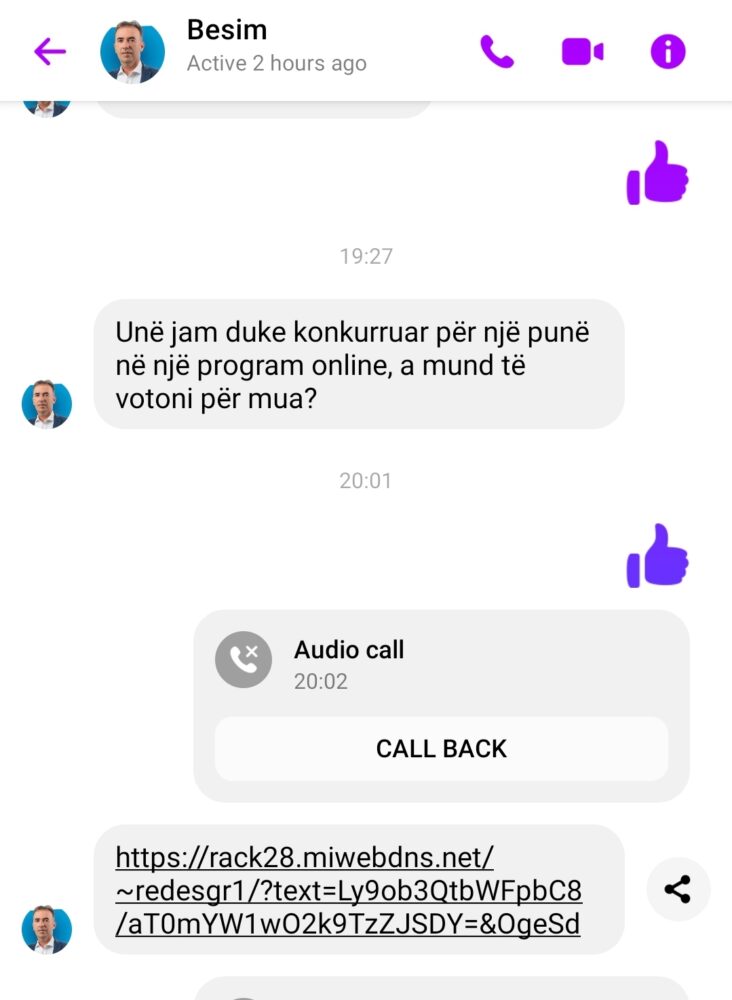Start a video call with Besim

click(582, 51)
